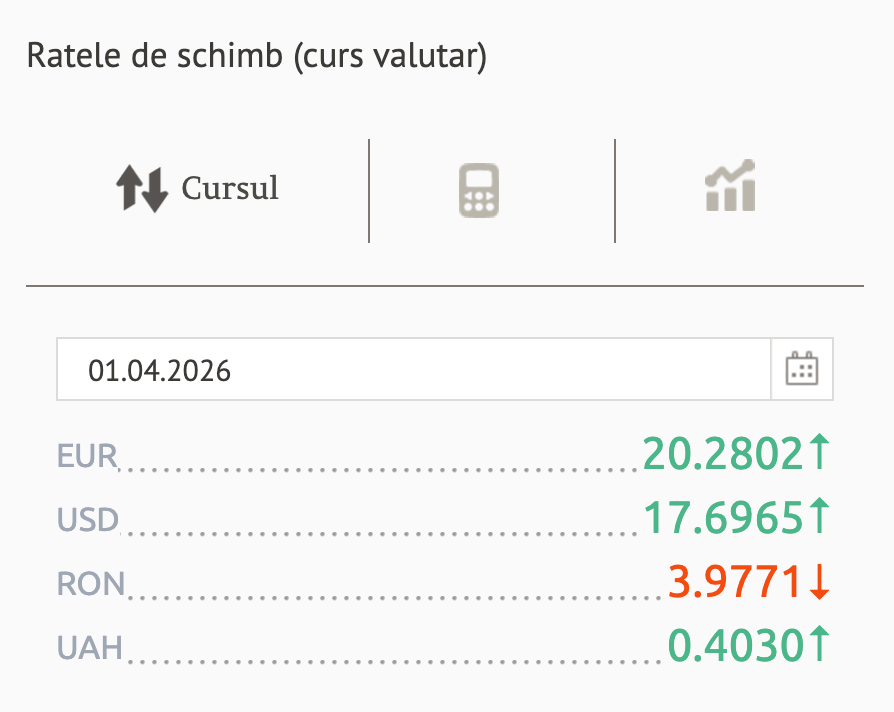Viewport: 894px width, 712px height.
Task: Switch to the Cursul tab
Action: [x=197, y=189]
